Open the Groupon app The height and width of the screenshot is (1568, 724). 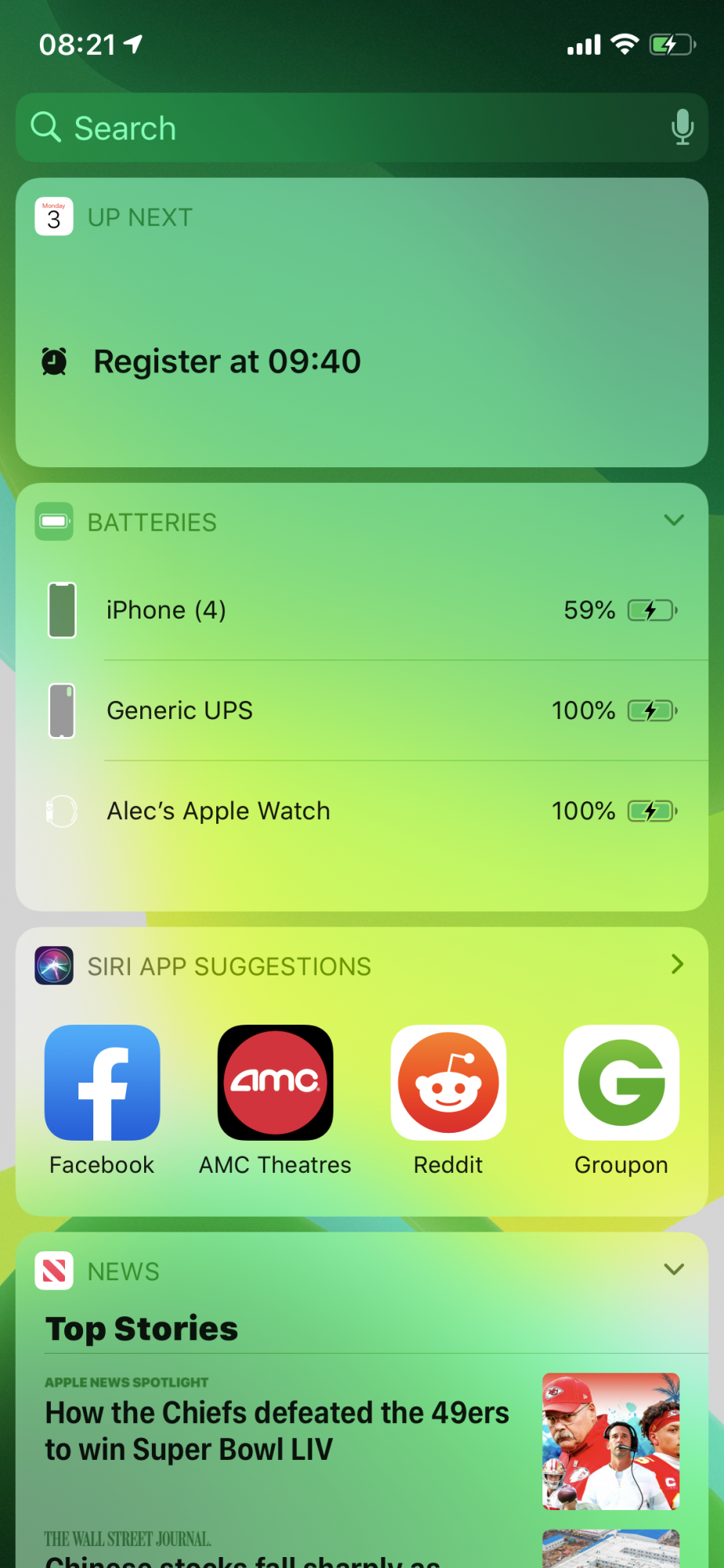(x=621, y=1083)
